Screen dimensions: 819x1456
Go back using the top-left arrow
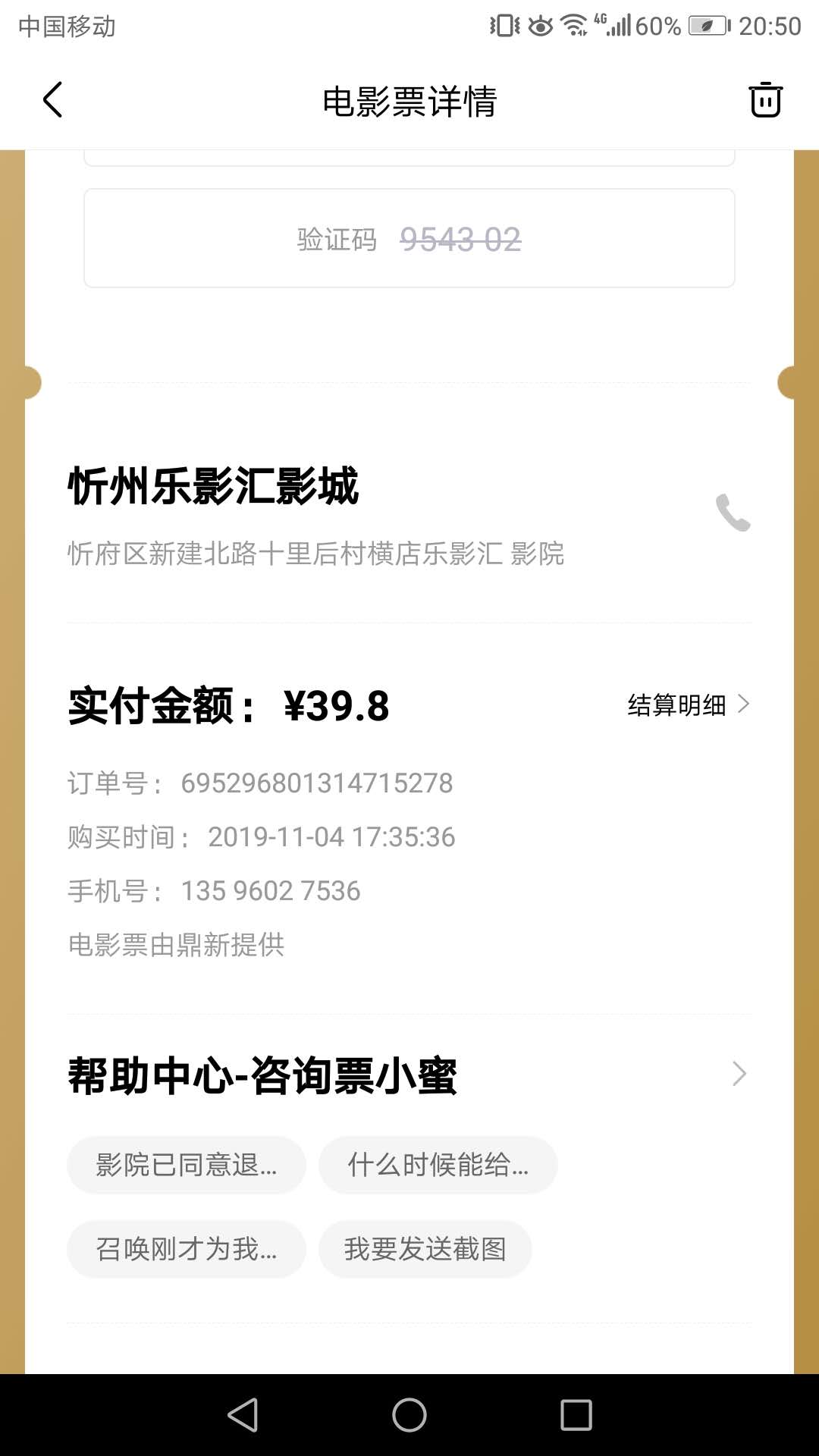pyautogui.click(x=52, y=100)
